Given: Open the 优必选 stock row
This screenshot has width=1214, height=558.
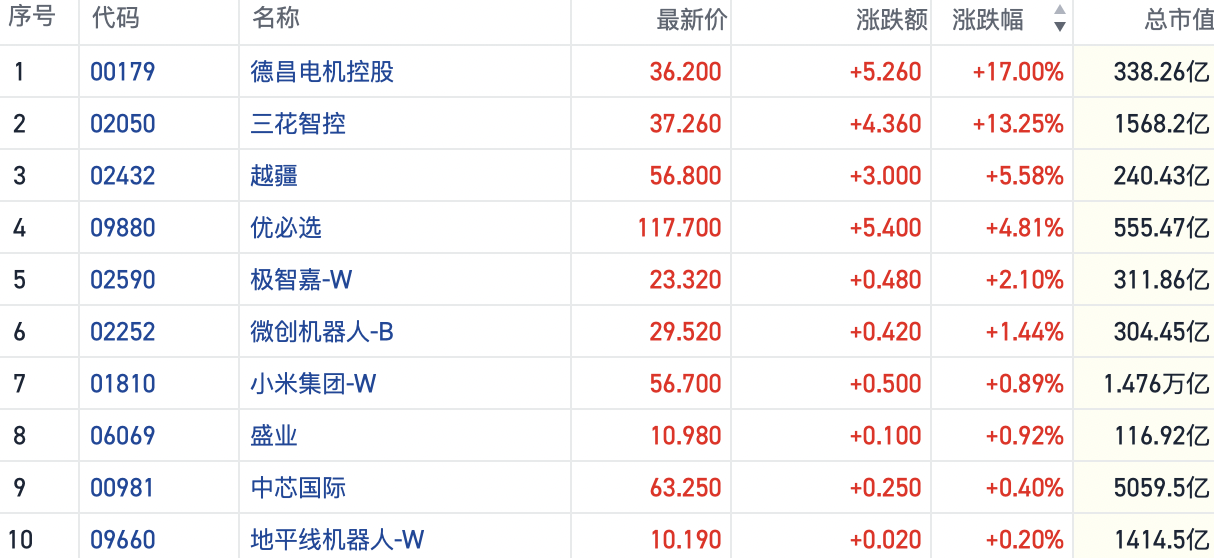Looking at the screenshot, I should click(607, 227).
